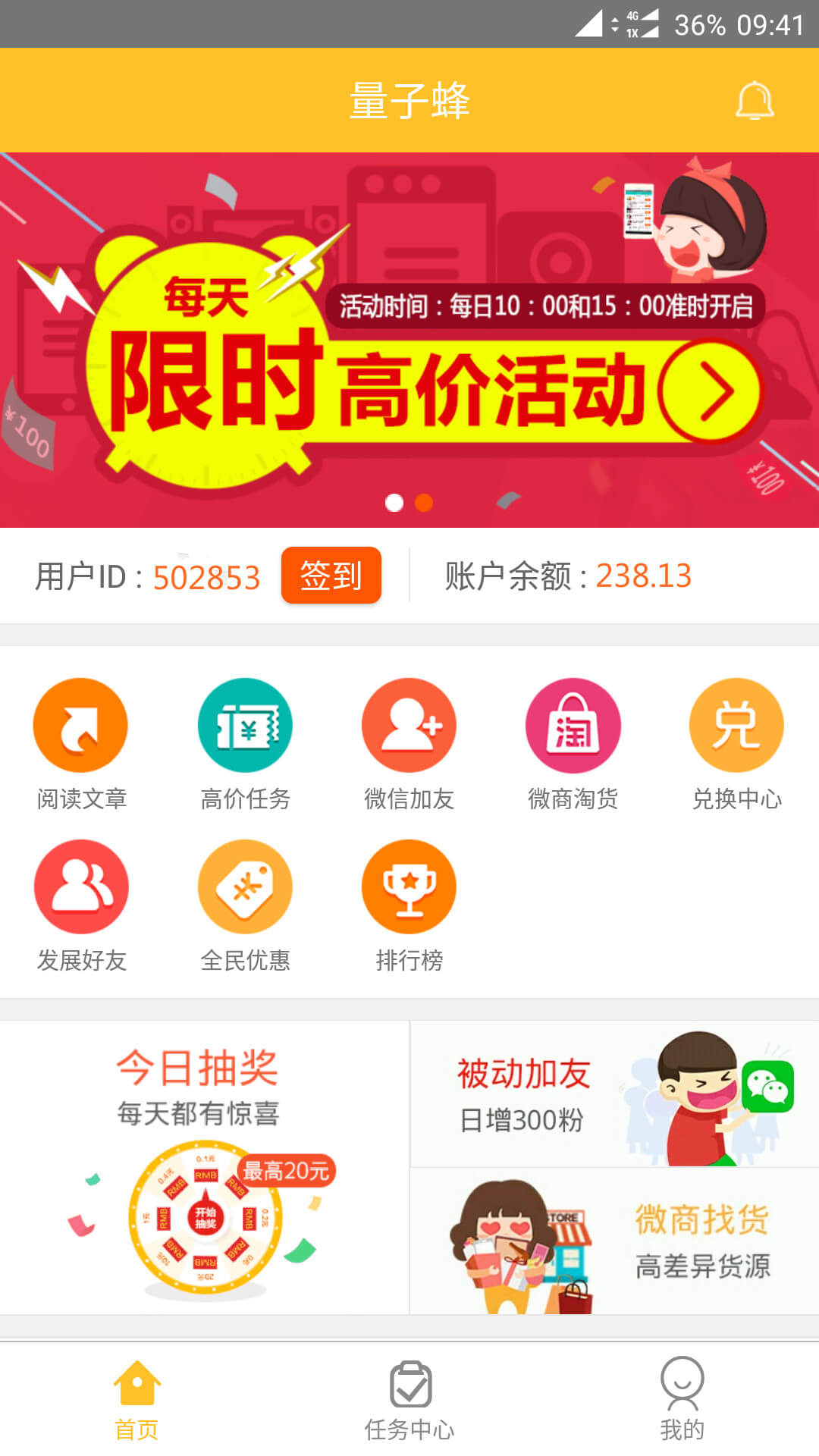Open 全民优惠
Viewport: 819px width, 1456px height.
[x=245, y=906]
